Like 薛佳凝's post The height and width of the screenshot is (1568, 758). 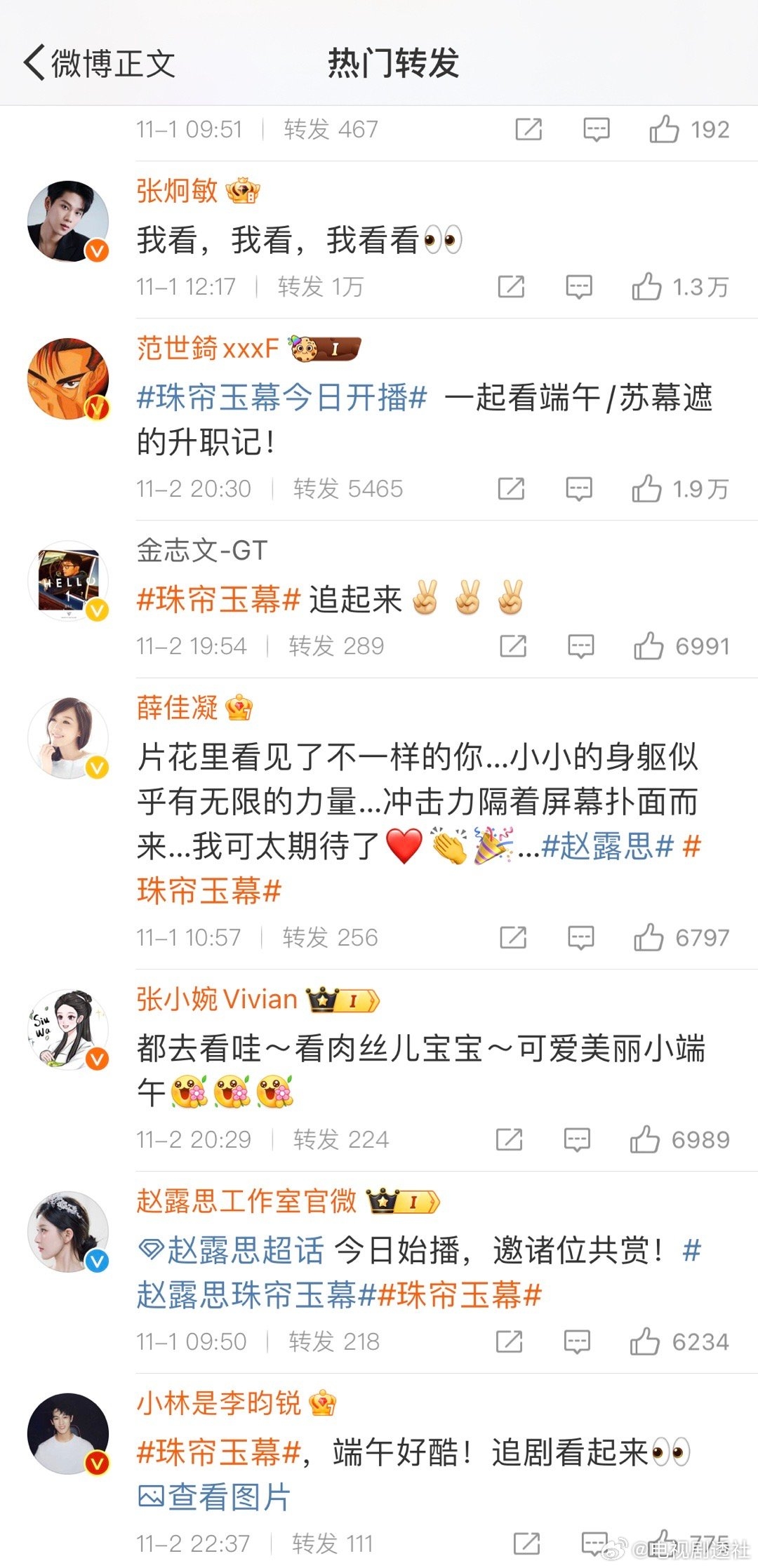[x=648, y=937]
